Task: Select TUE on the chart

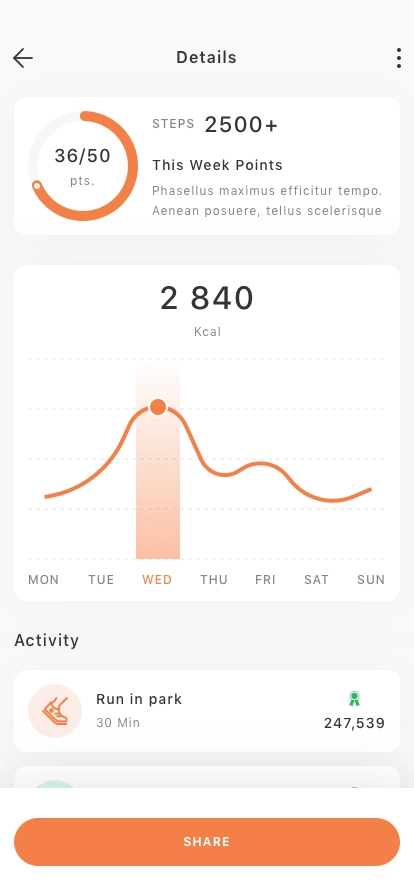Action: [101, 579]
